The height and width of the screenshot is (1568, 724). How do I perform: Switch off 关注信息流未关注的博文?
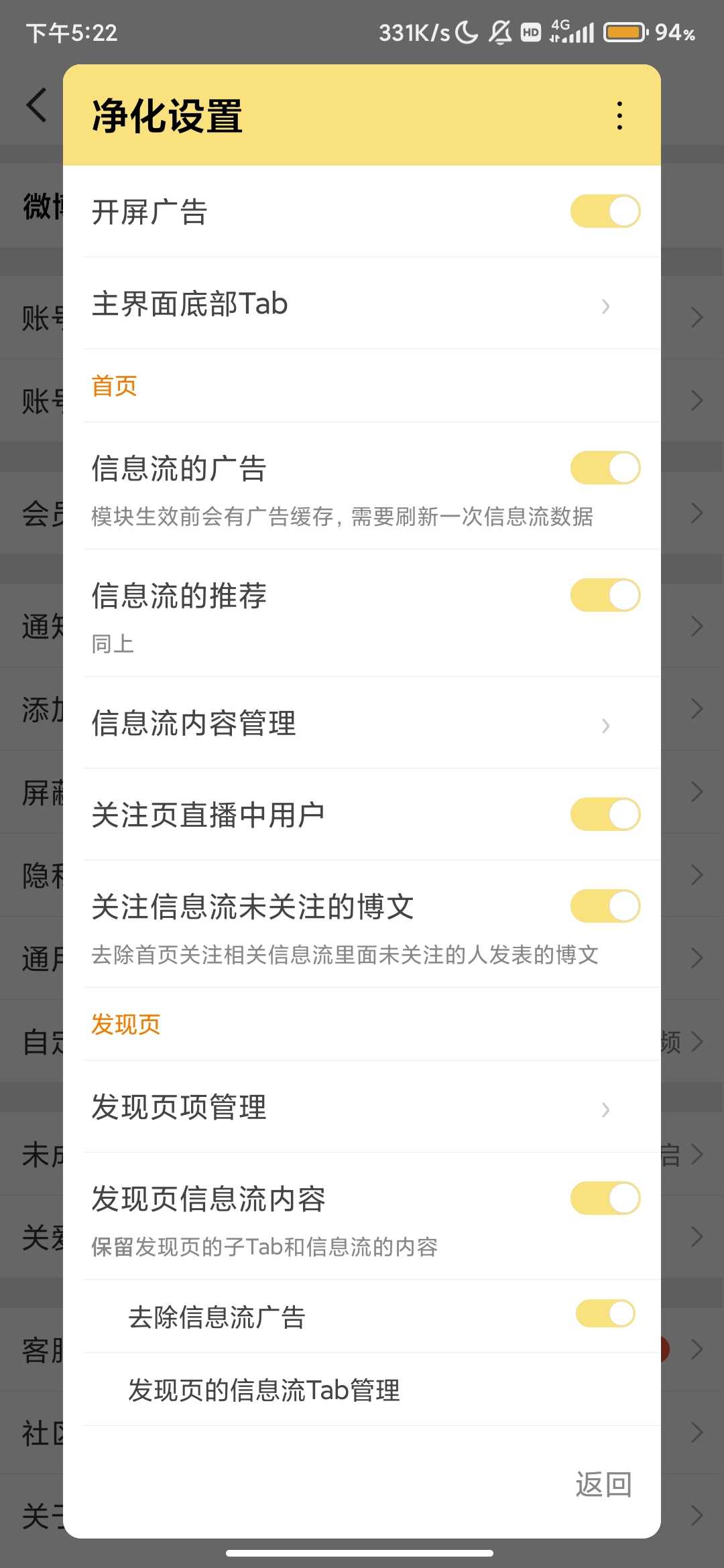pyautogui.click(x=605, y=906)
